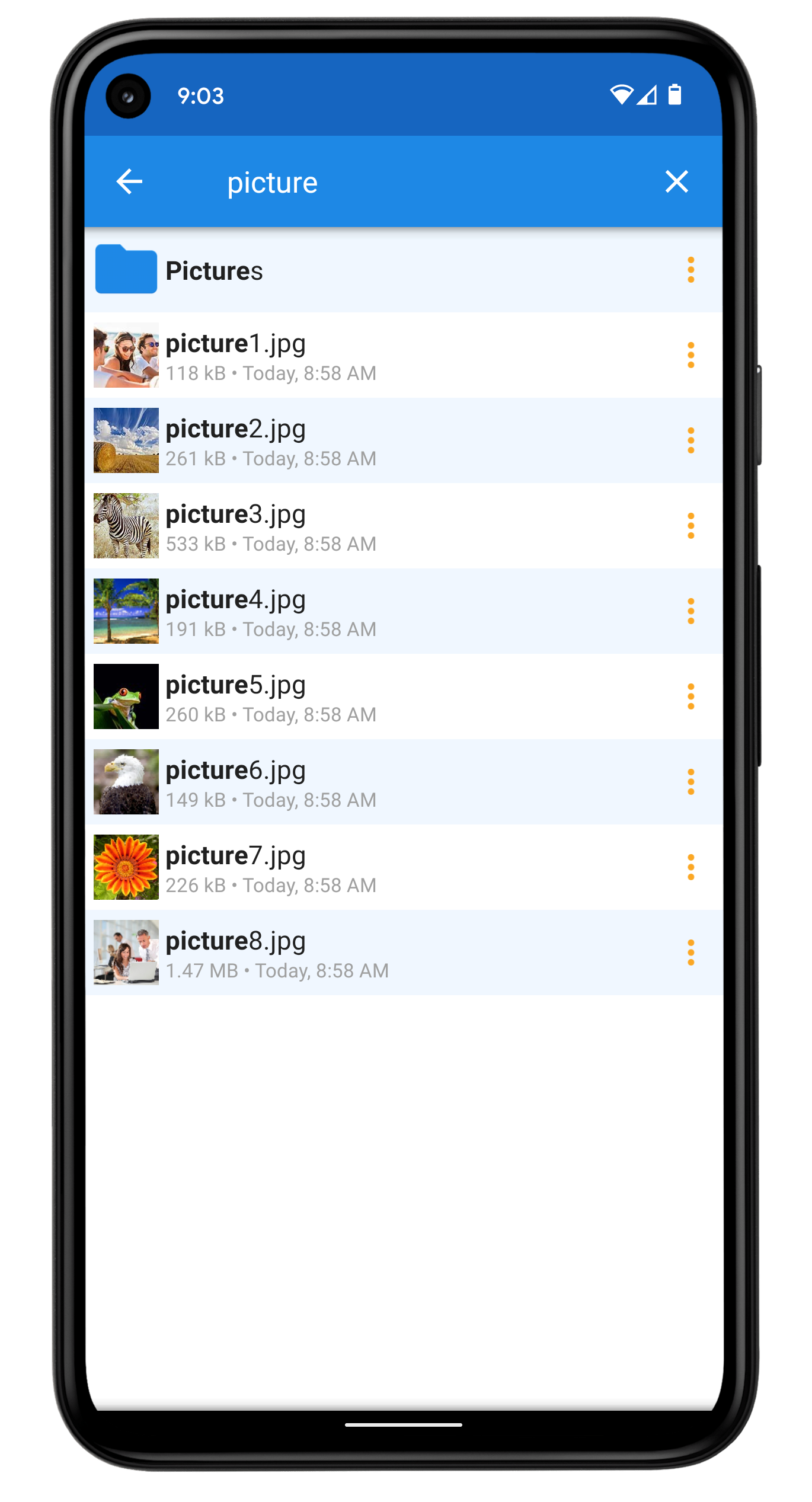Viewport: 812px width, 1502px height.
Task: Open overflow menu for picture8.jpg
Action: point(690,953)
